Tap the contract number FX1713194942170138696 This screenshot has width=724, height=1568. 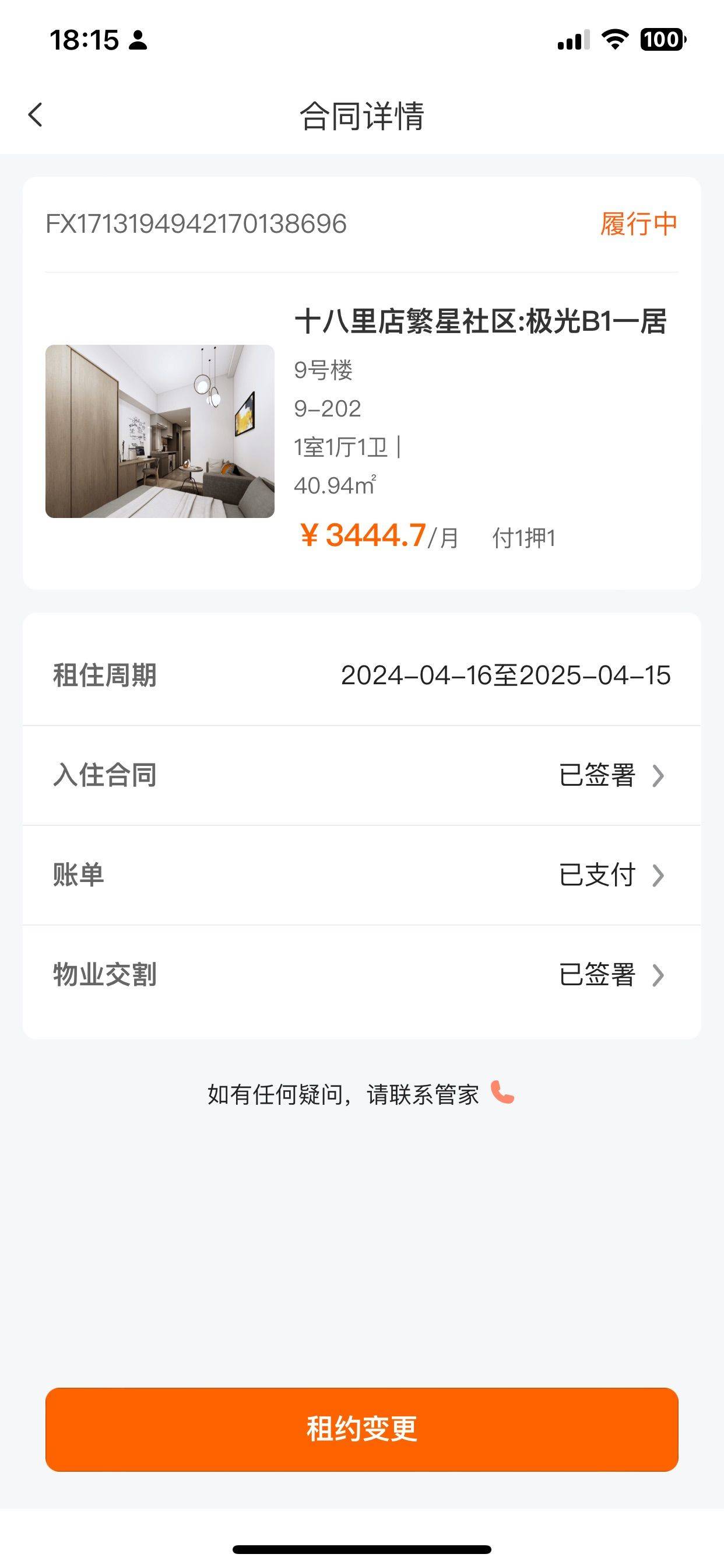coord(195,224)
